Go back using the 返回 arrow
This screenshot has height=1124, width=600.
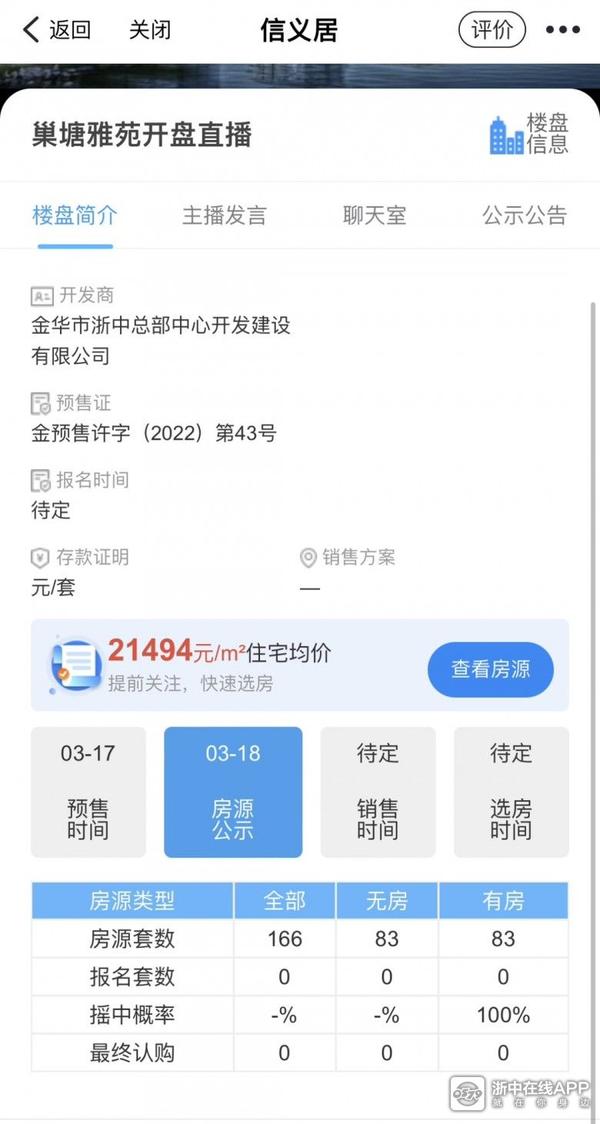point(56,30)
